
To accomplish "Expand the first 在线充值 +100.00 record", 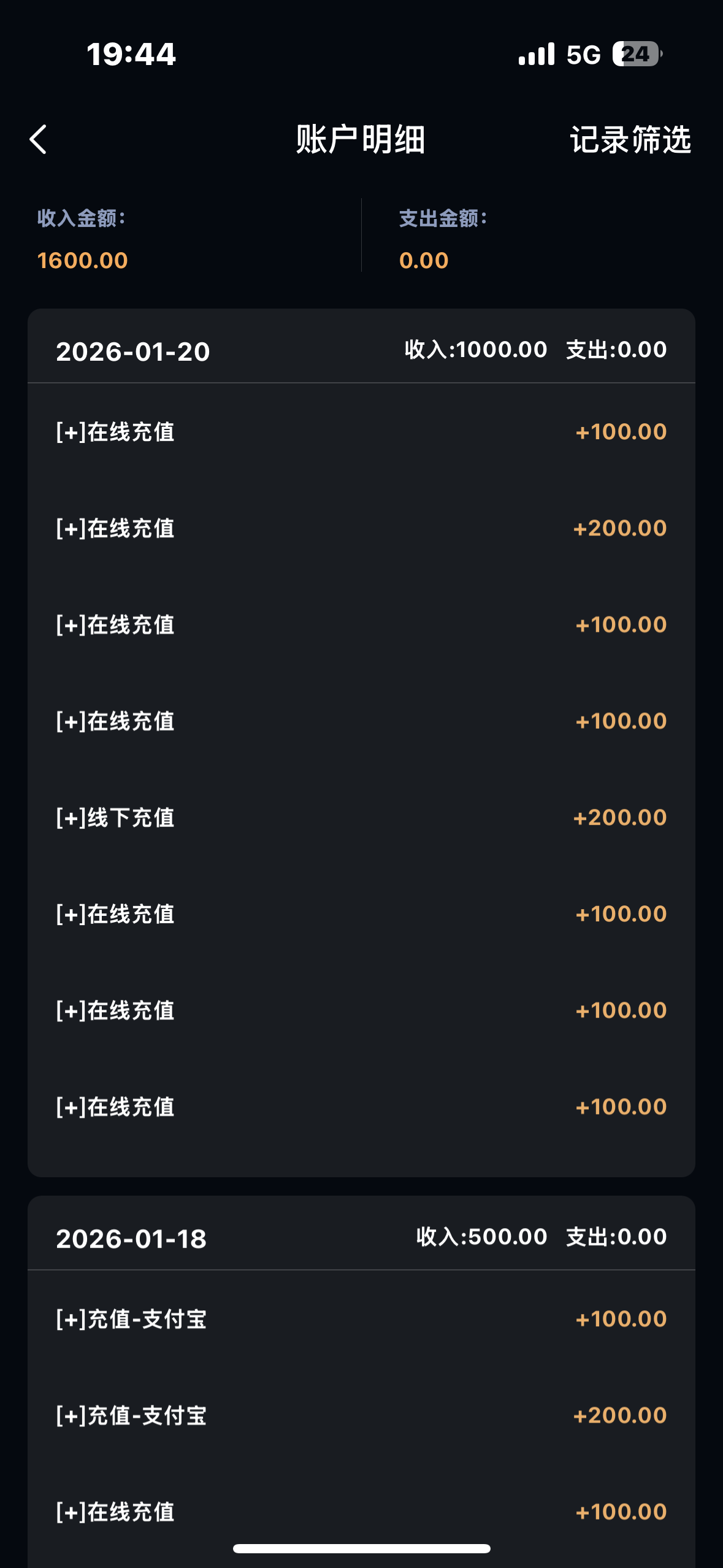I will 361,431.
